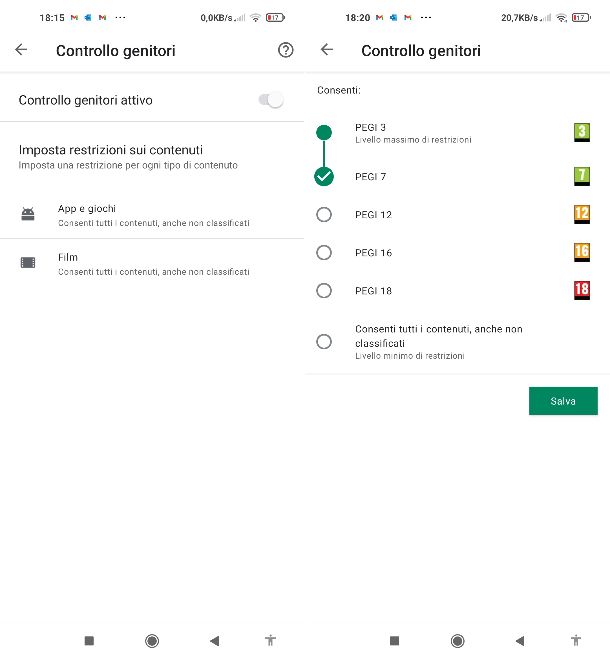The width and height of the screenshot is (610, 657).
Task: Pick PEGI 18 rating
Action: tap(324, 290)
